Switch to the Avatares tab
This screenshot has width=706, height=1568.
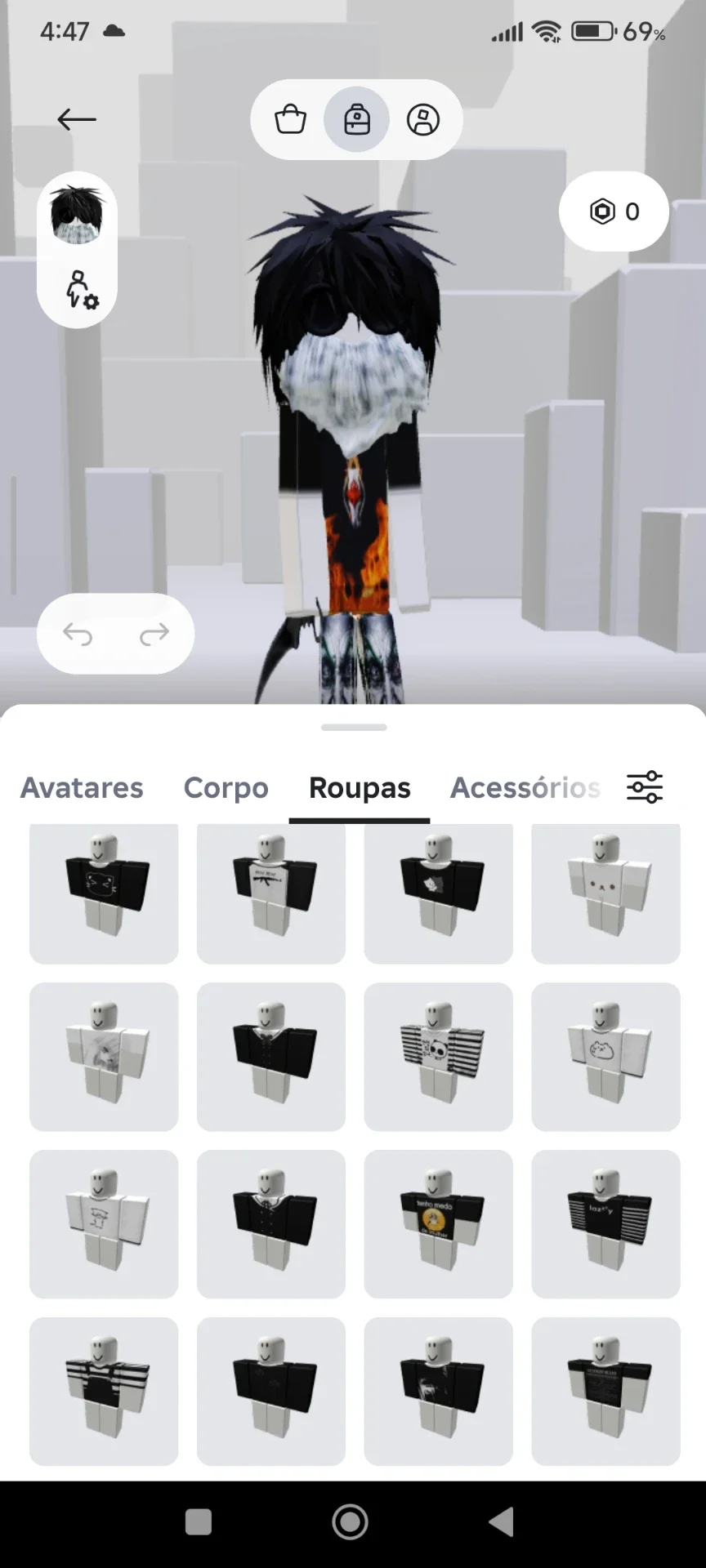[82, 788]
